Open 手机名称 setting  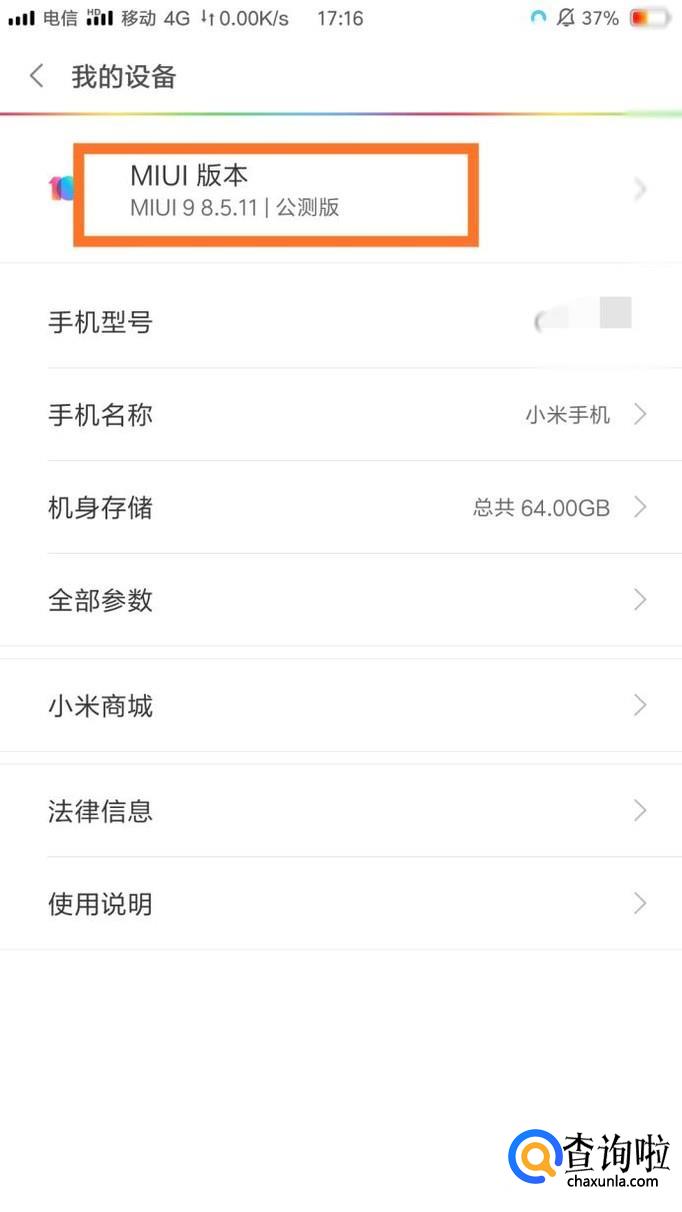coord(340,414)
